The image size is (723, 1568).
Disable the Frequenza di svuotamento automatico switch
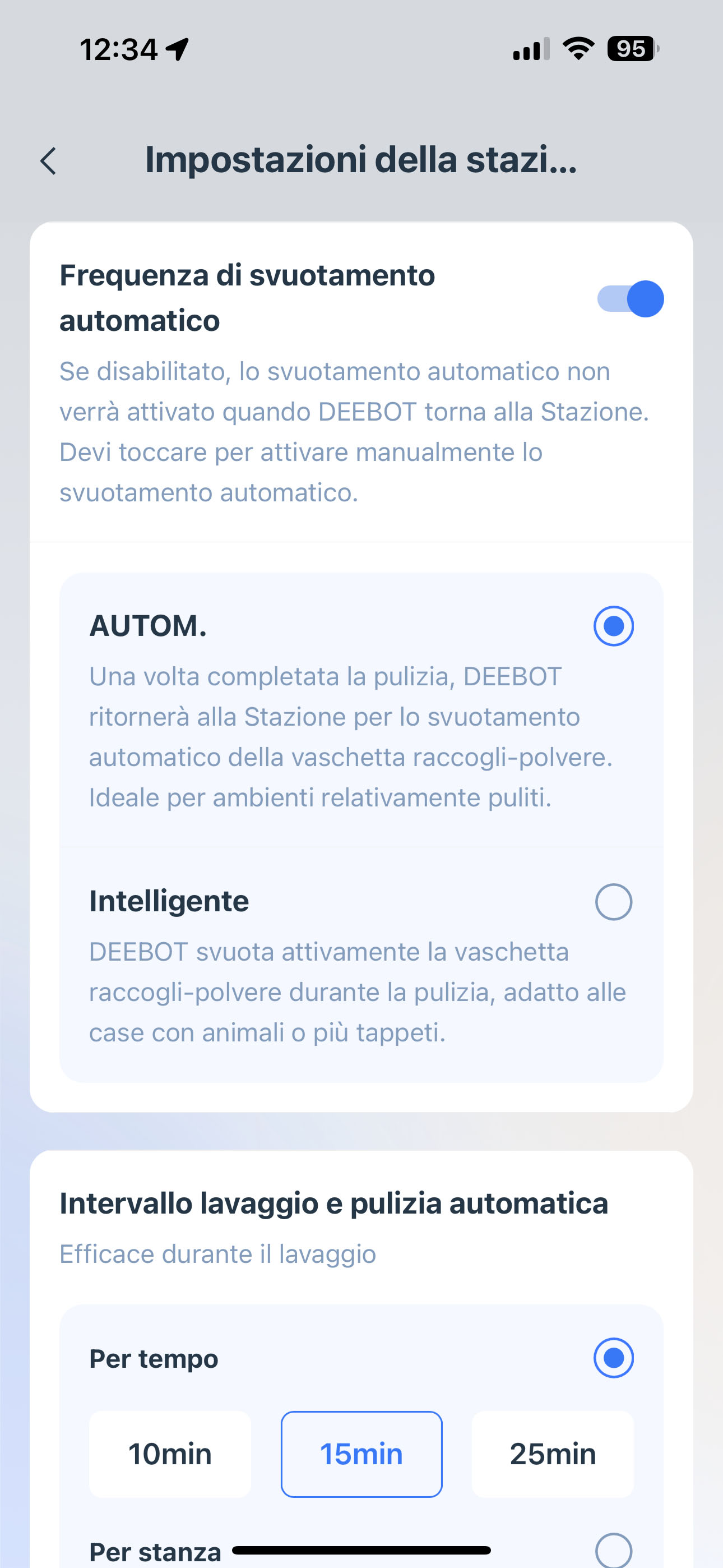coord(630,299)
